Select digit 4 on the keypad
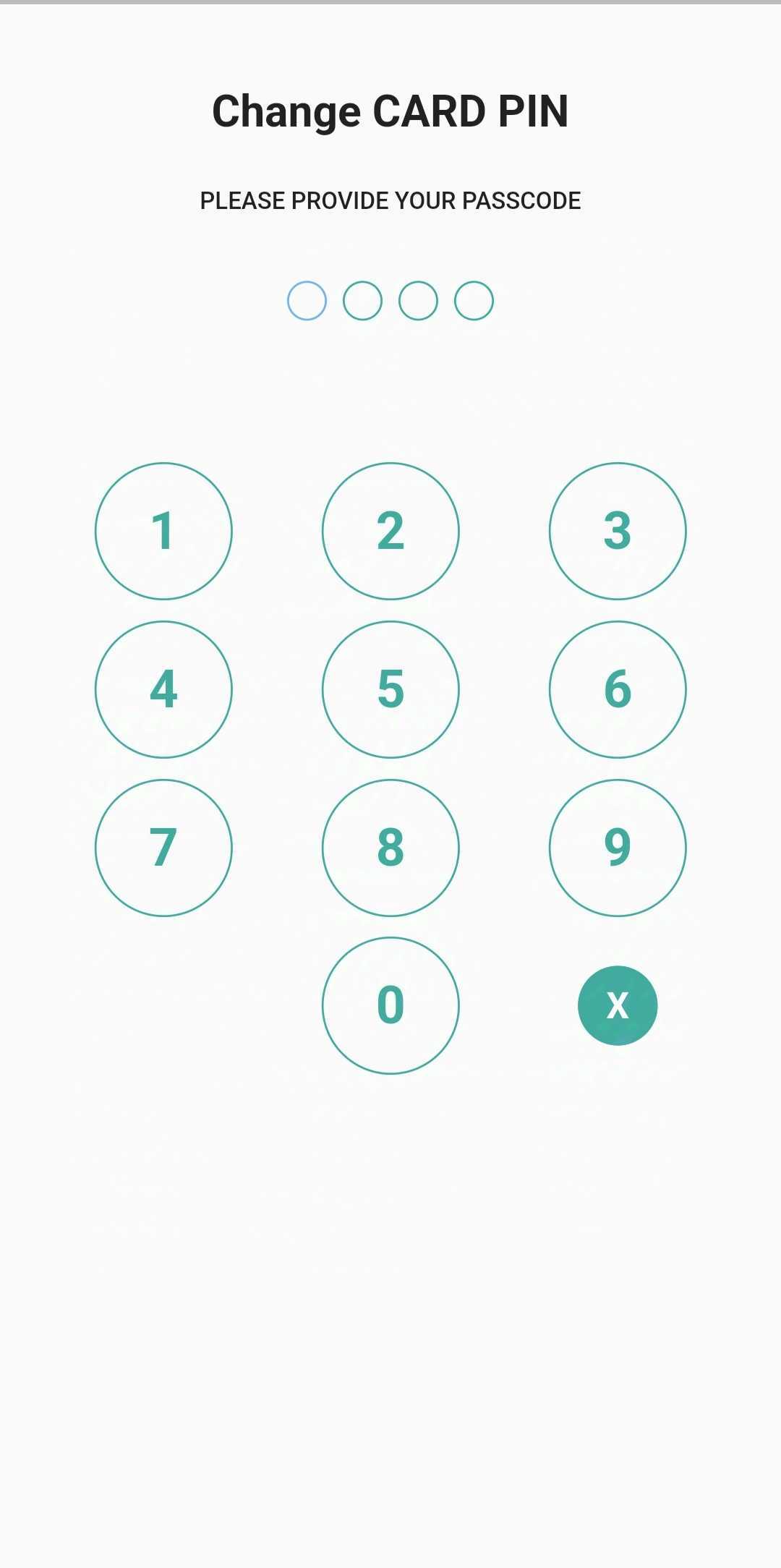 (163, 689)
